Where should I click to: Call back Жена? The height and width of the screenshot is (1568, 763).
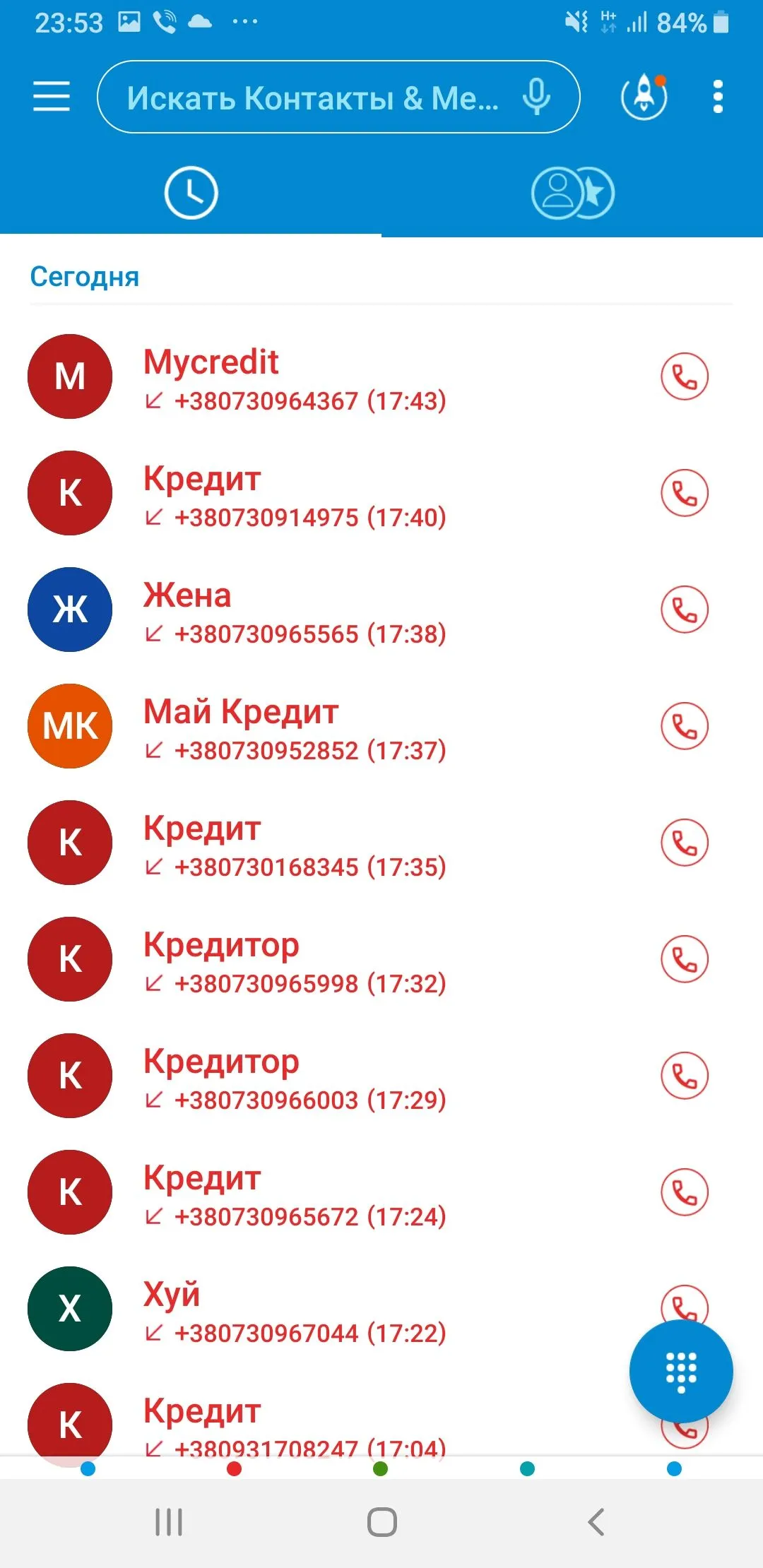684,610
